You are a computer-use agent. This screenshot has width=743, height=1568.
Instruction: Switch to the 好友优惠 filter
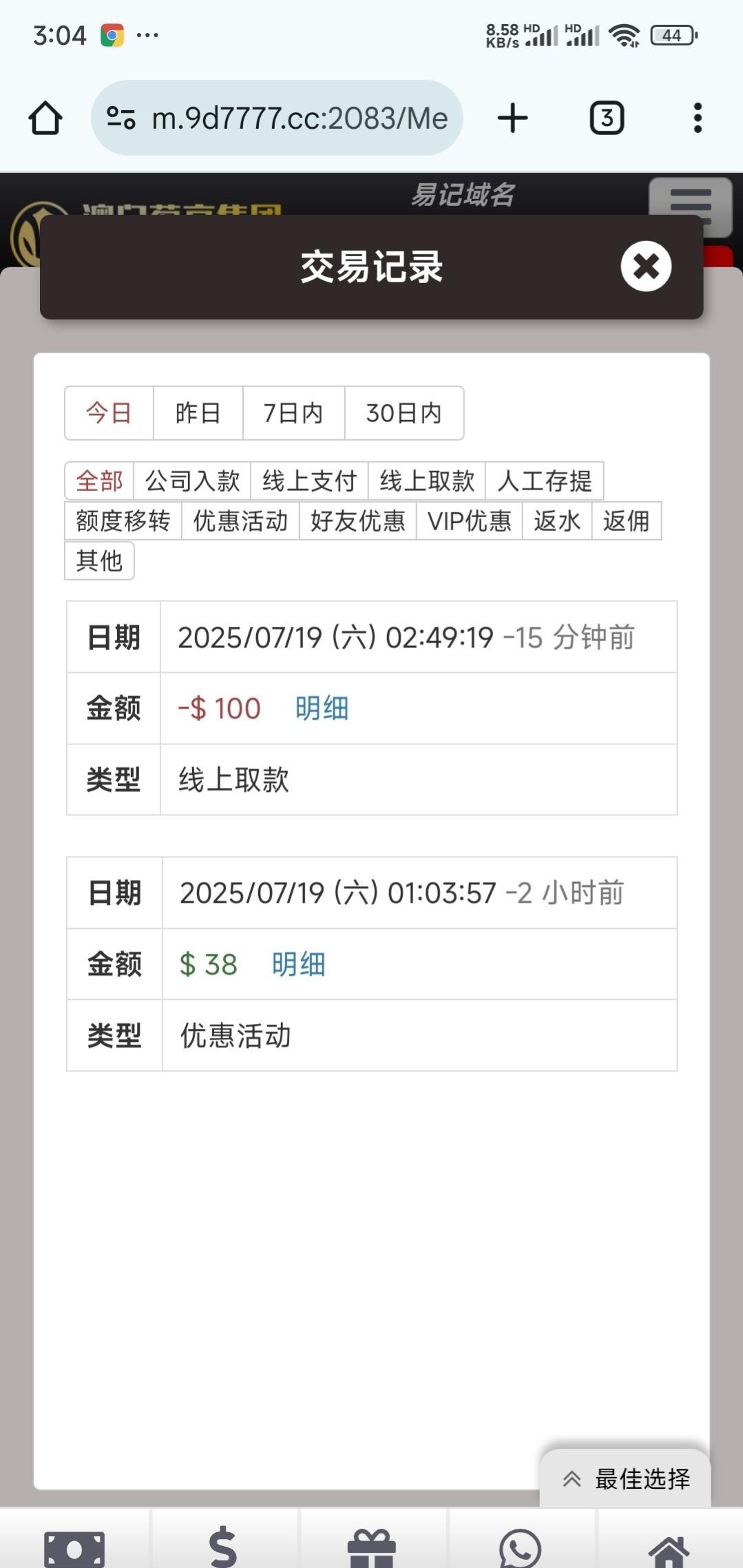357,521
